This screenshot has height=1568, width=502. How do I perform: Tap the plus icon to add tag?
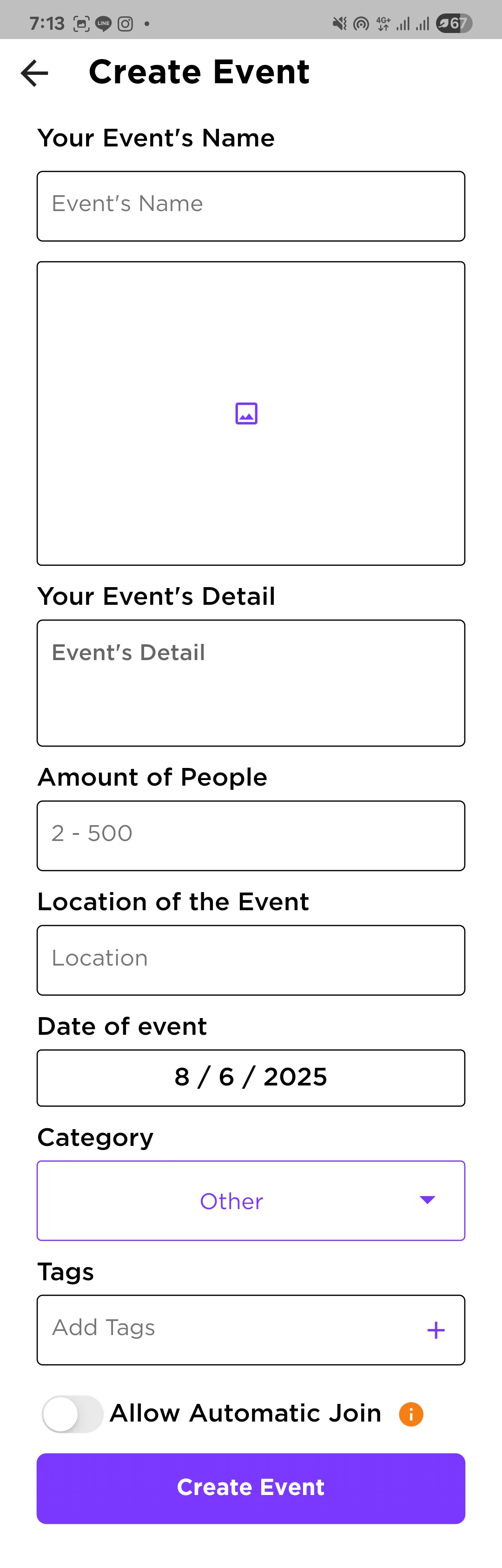click(436, 1330)
